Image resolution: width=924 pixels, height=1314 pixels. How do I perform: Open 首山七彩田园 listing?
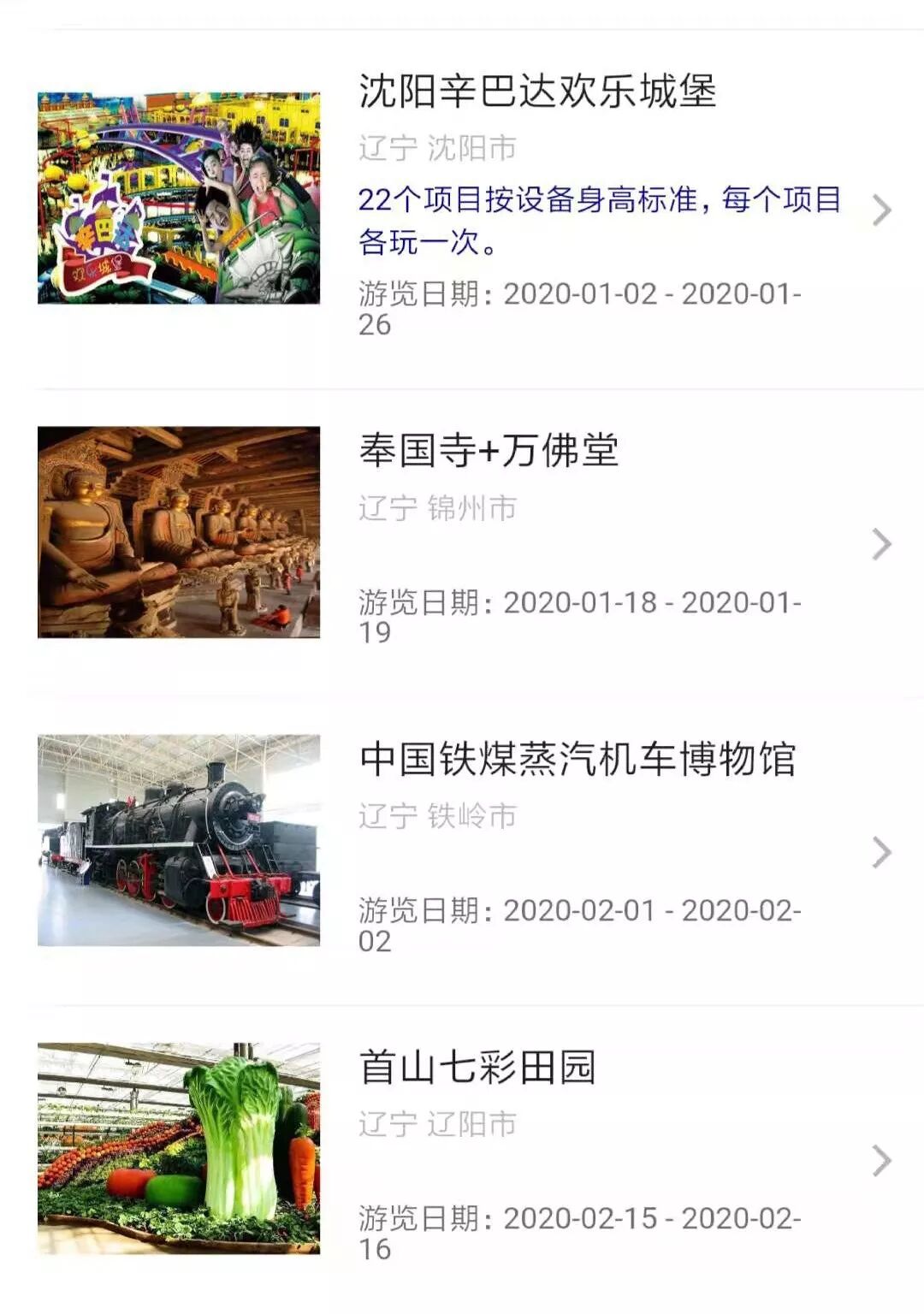[x=477, y=1068]
